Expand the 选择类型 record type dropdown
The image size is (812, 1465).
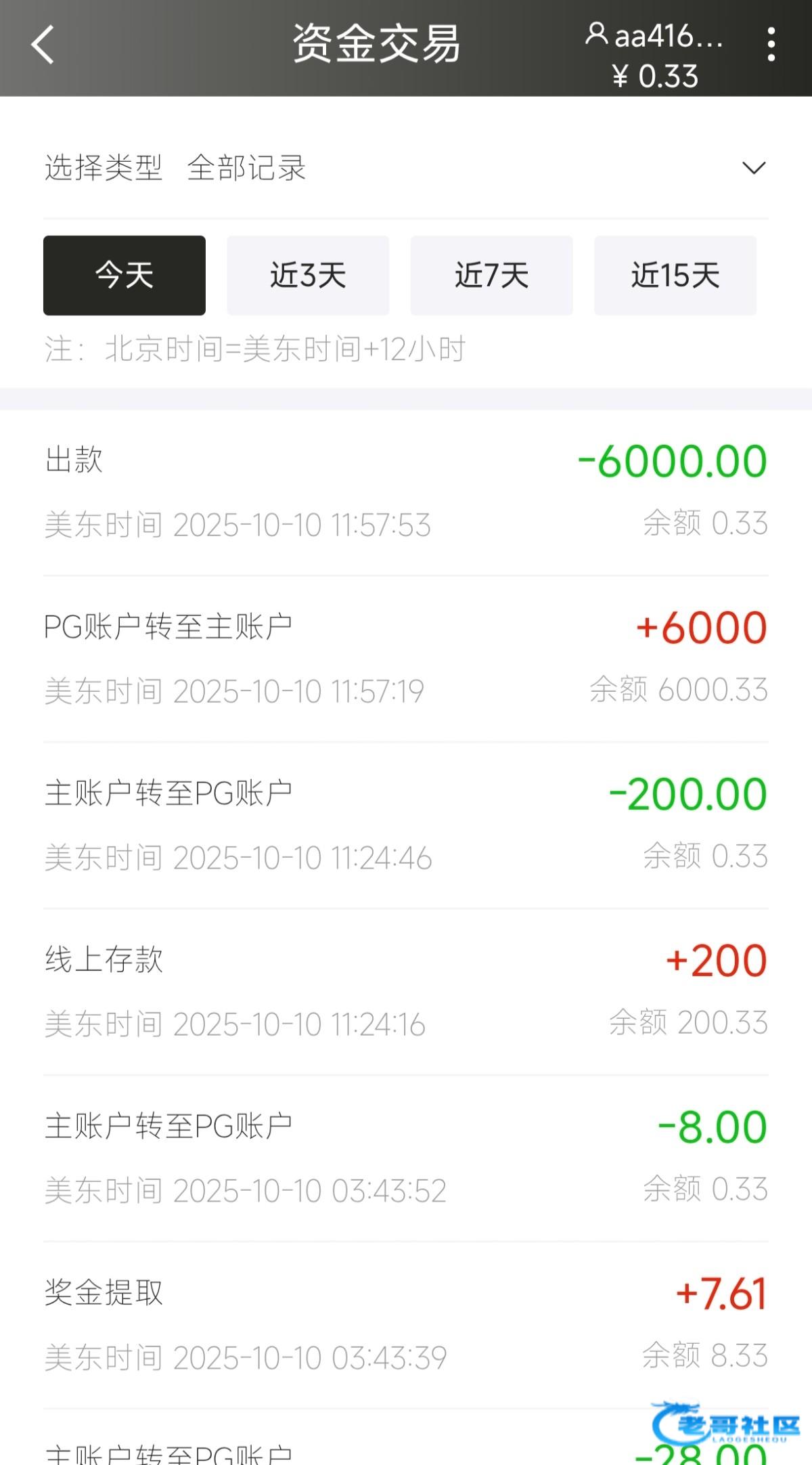753,168
